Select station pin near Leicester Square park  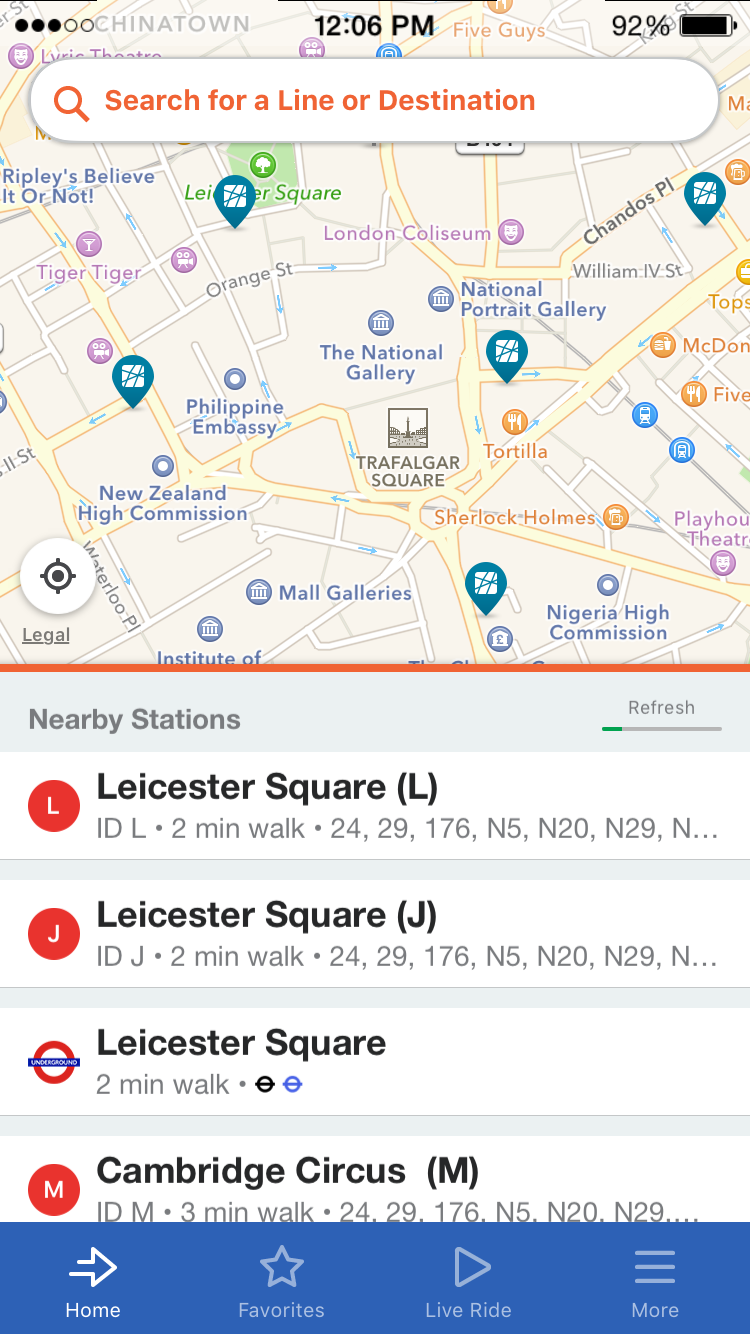235,198
